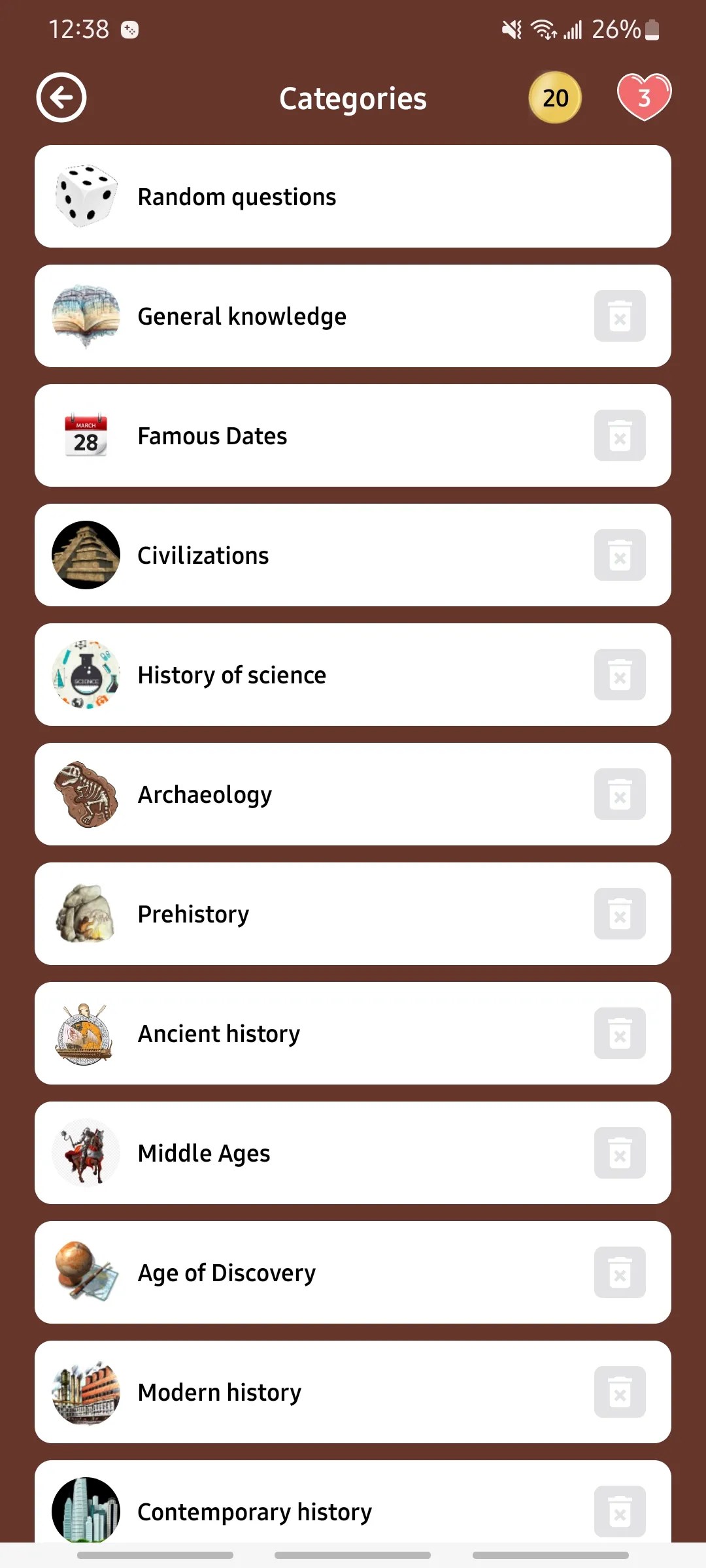The image size is (706, 1568).
Task: Select the cave icon beside Prehistory
Action: pyautogui.click(x=85, y=913)
